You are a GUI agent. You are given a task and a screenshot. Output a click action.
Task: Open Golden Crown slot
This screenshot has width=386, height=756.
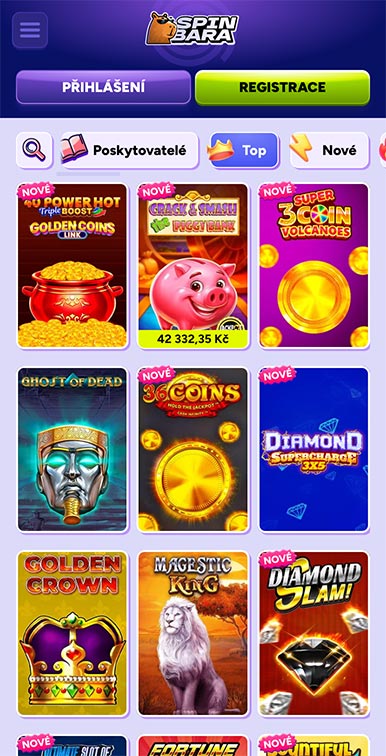72,634
